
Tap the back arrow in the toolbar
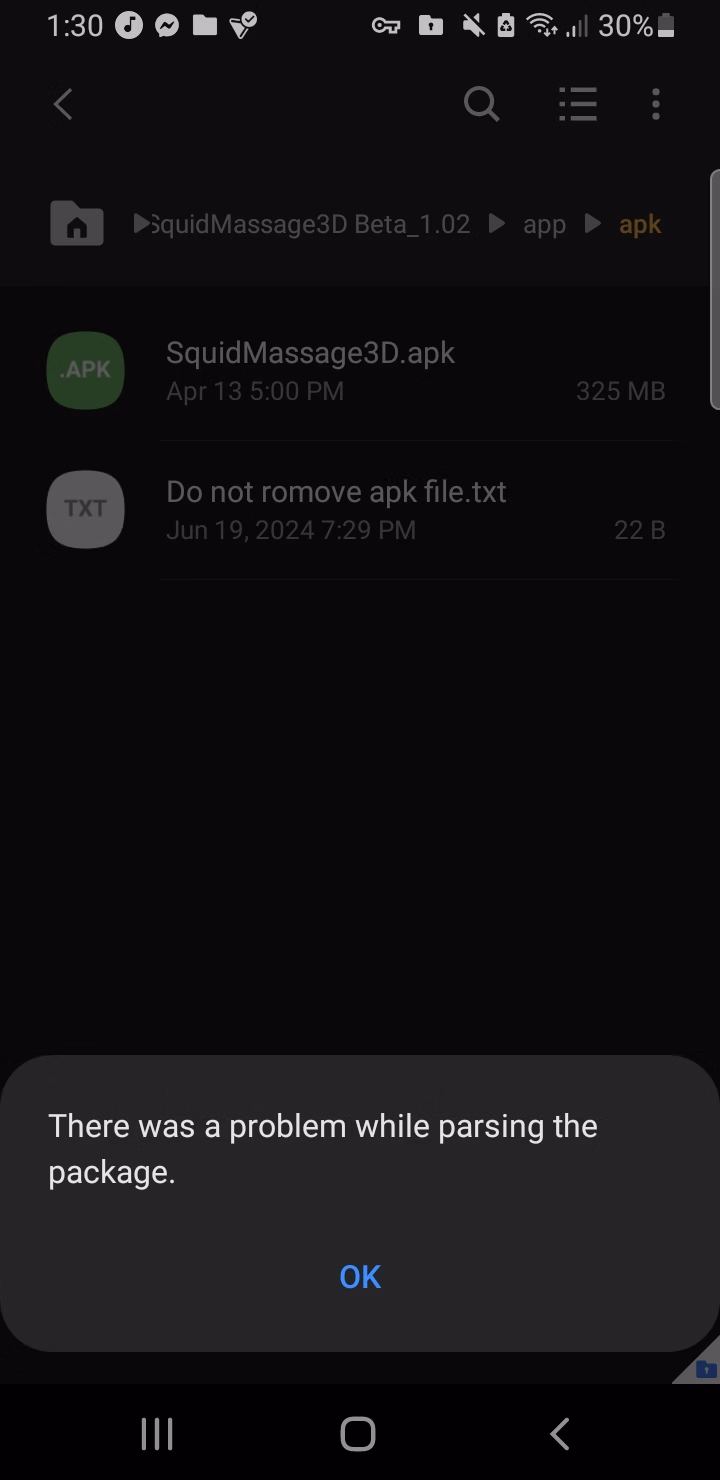(x=63, y=104)
